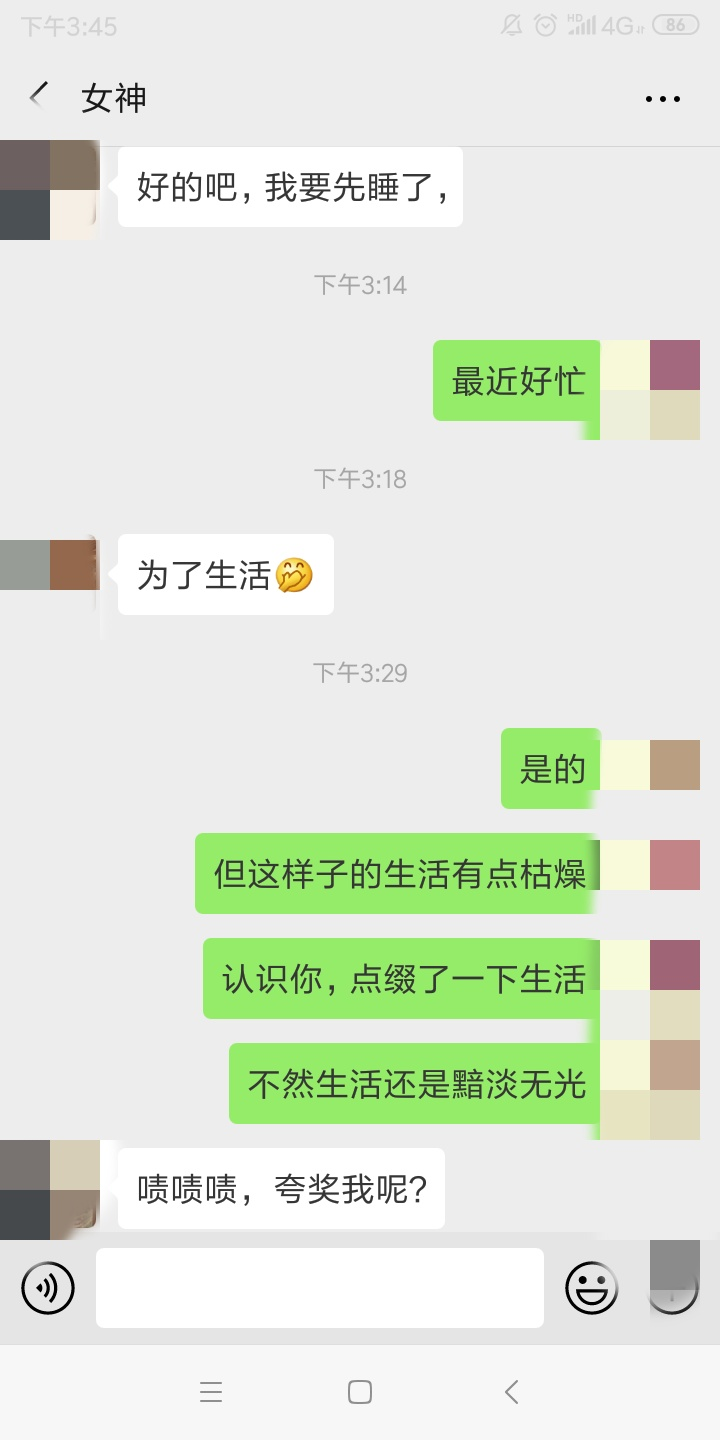
Task: Open contact avatar beside 好的吧，我要先睡了
Action: click(50, 190)
